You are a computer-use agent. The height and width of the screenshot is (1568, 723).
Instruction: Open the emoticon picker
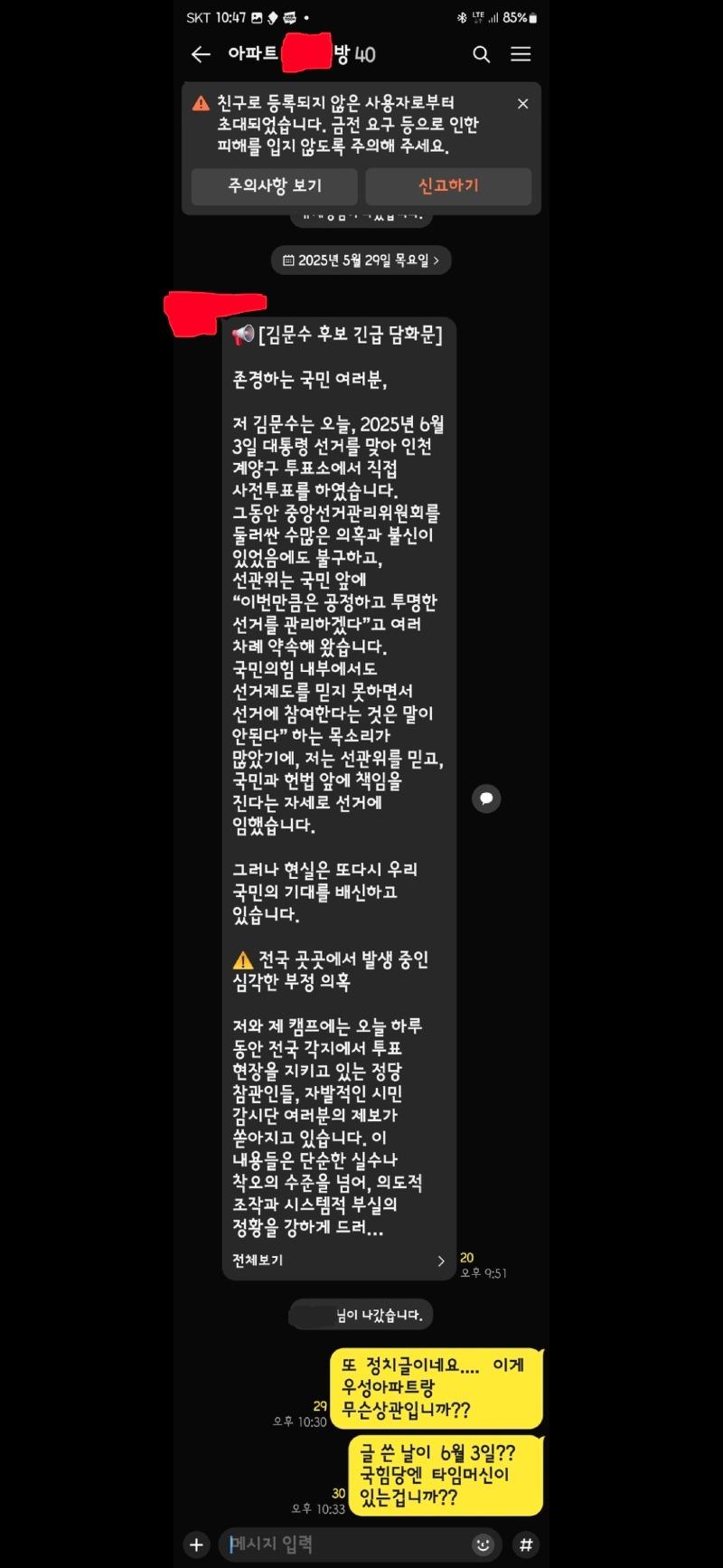(484, 1544)
